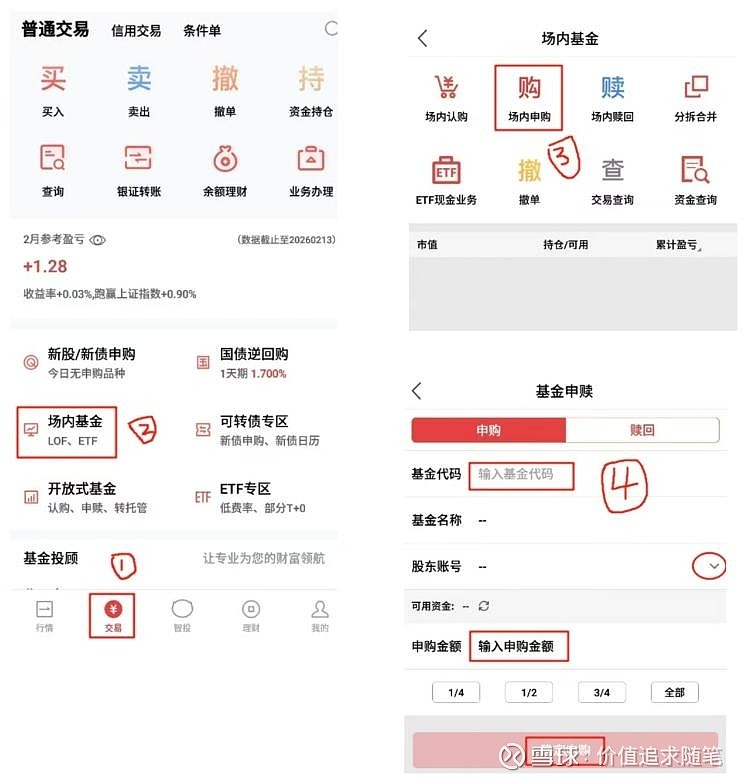Image resolution: width=745 pixels, height=780 pixels.
Task: Click the 基金代码 input field
Action: 521,477
